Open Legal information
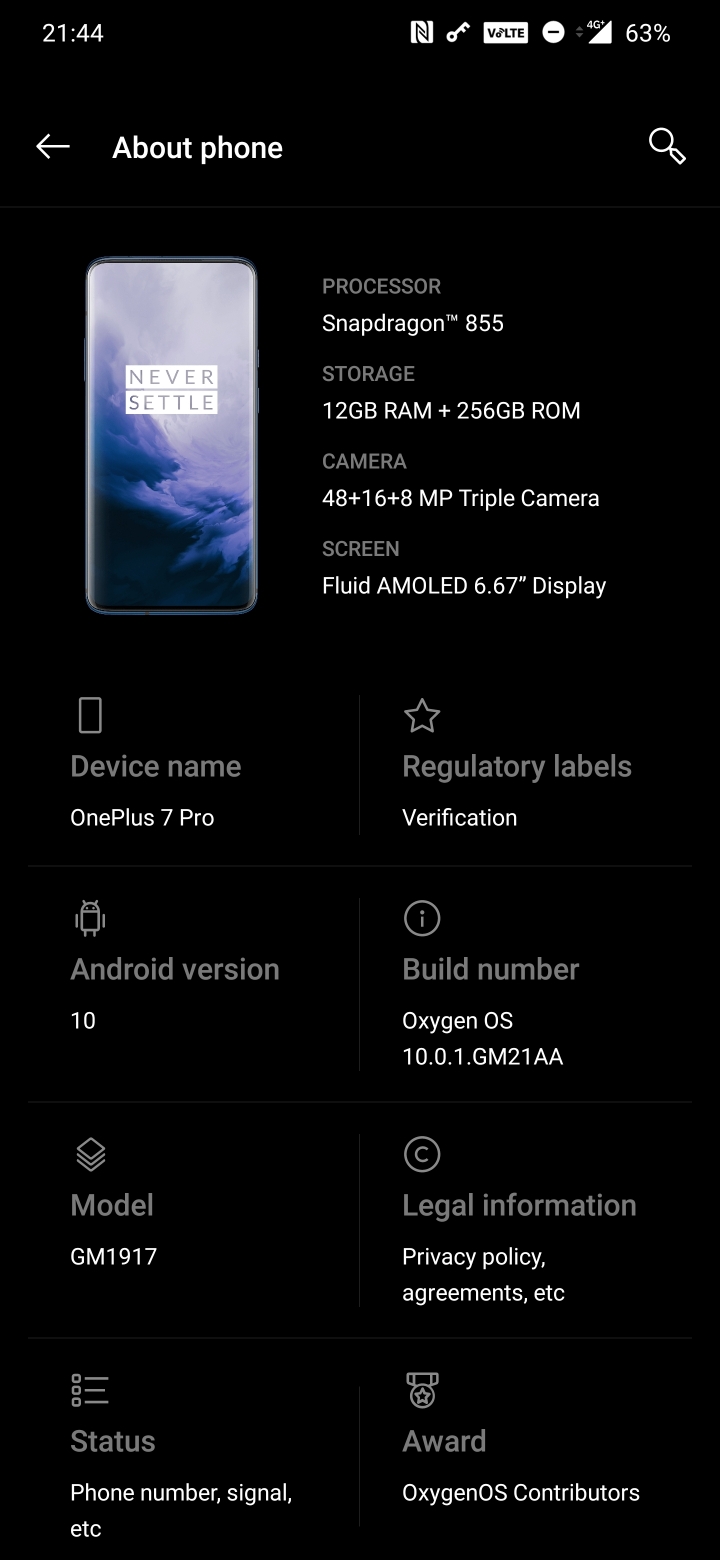Image resolution: width=720 pixels, height=1560 pixels. pyautogui.click(x=525, y=1221)
